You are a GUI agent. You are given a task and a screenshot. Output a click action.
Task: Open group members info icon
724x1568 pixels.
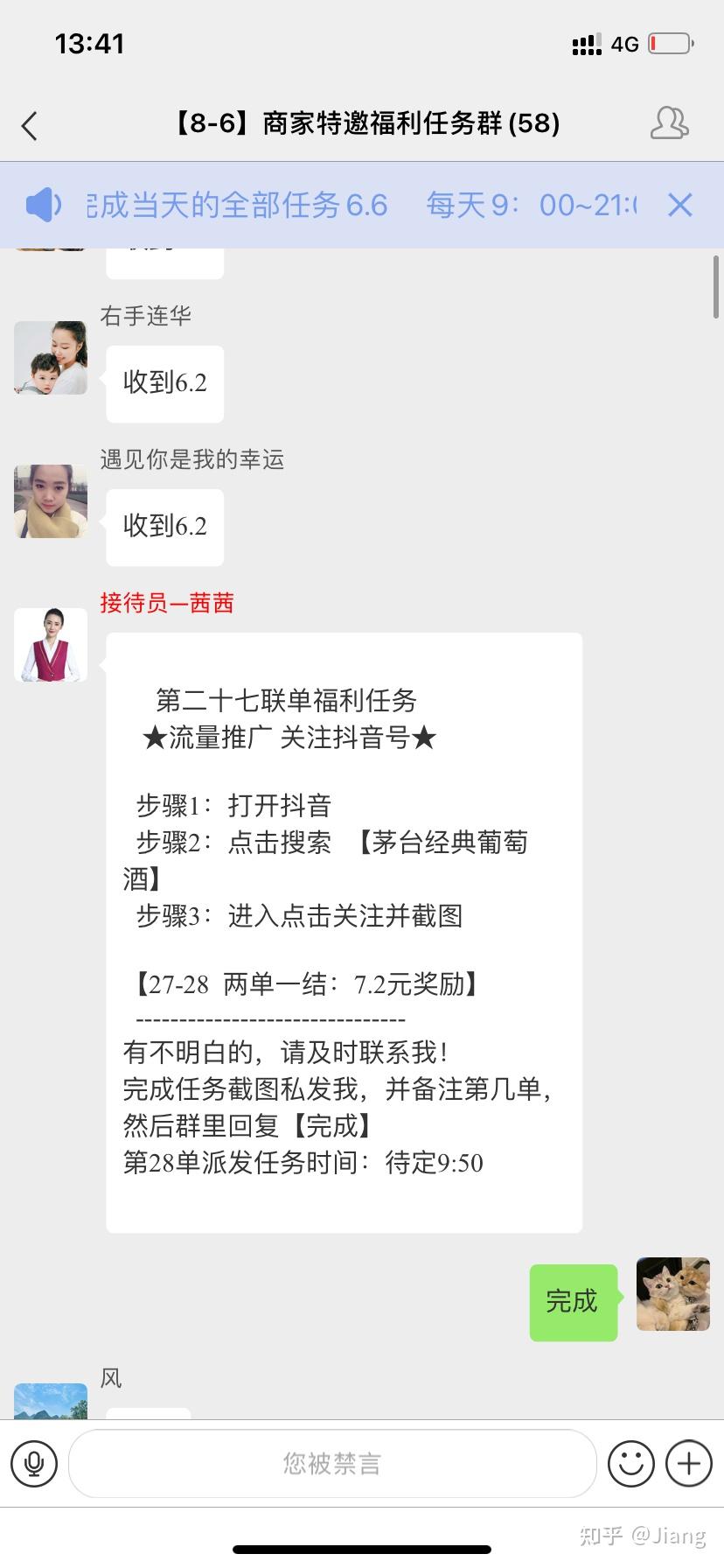point(670,123)
